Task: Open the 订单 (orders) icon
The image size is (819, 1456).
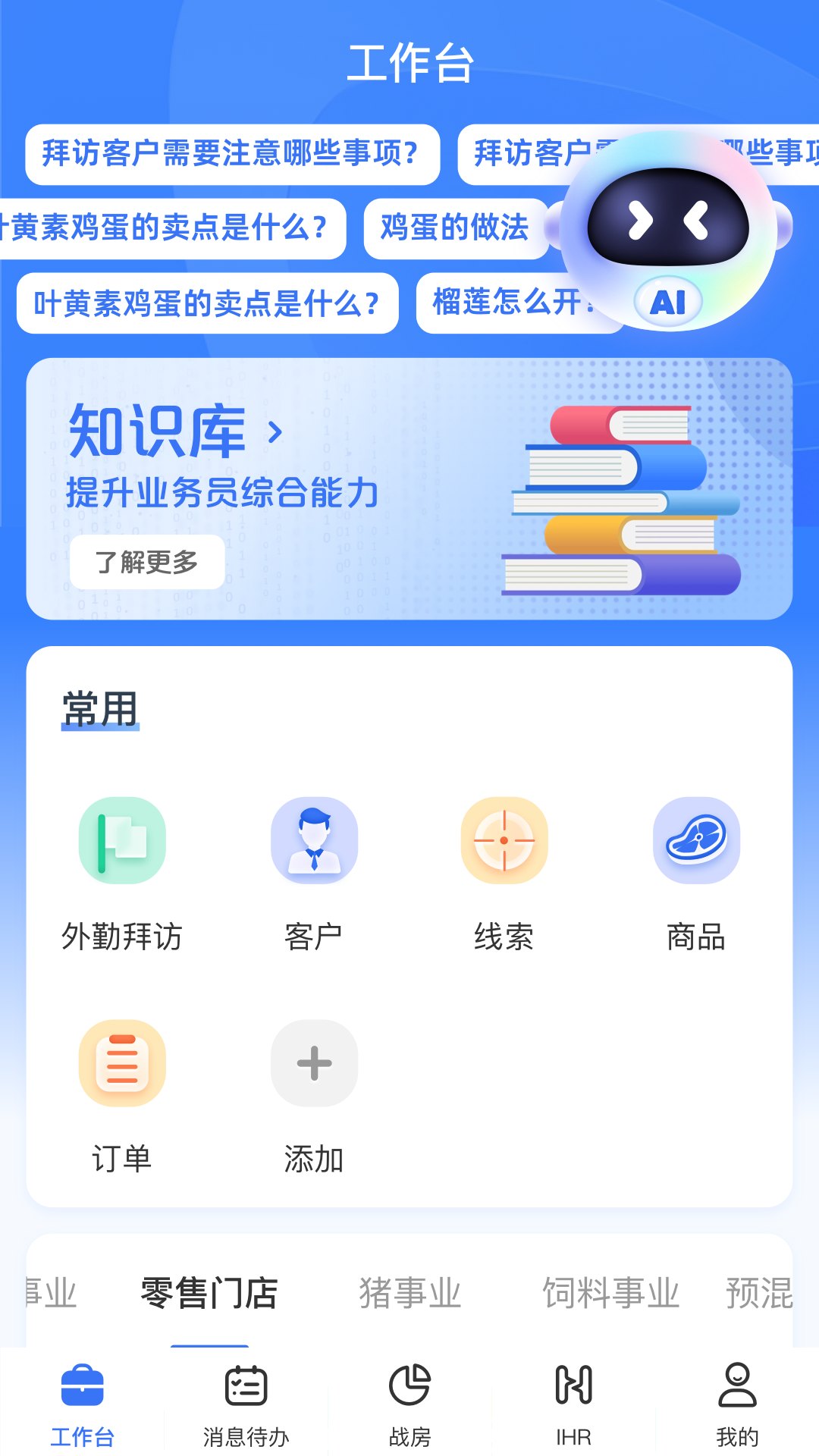Action: pyautogui.click(x=121, y=1062)
